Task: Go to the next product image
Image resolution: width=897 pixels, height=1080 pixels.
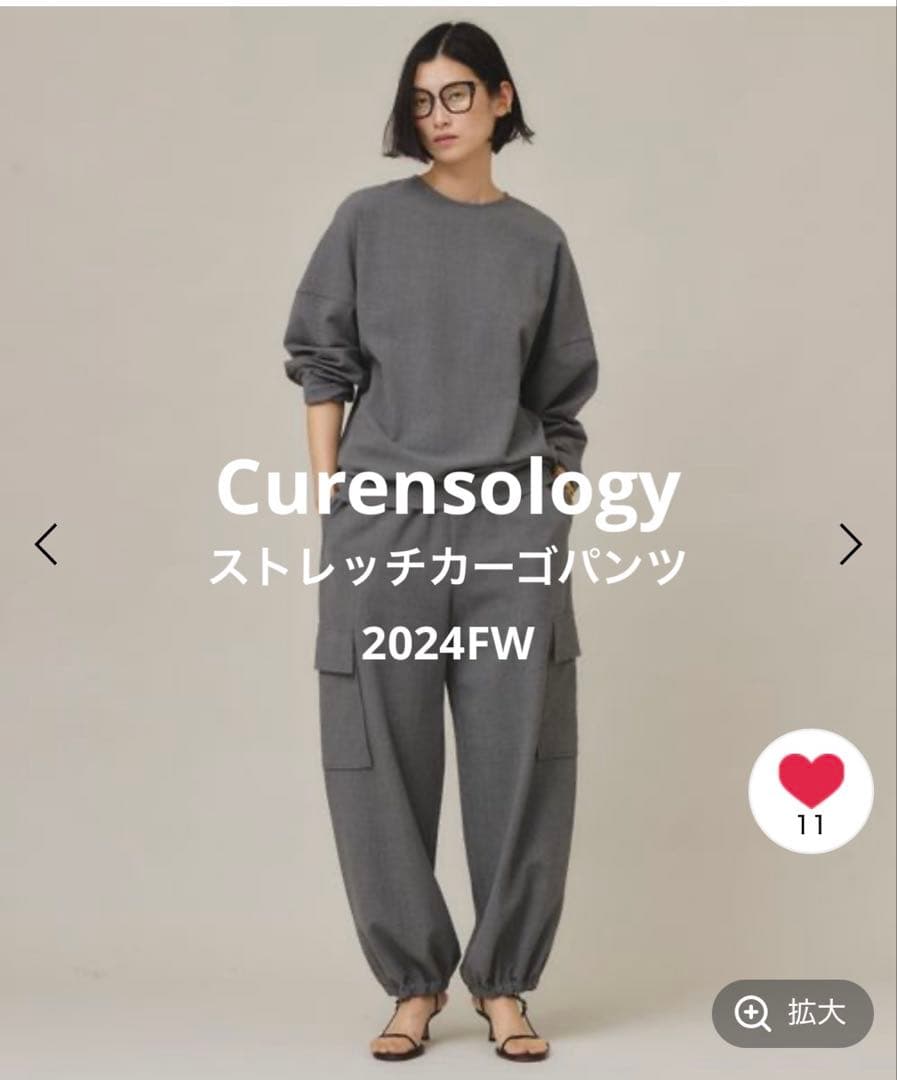Action: pyautogui.click(x=850, y=545)
